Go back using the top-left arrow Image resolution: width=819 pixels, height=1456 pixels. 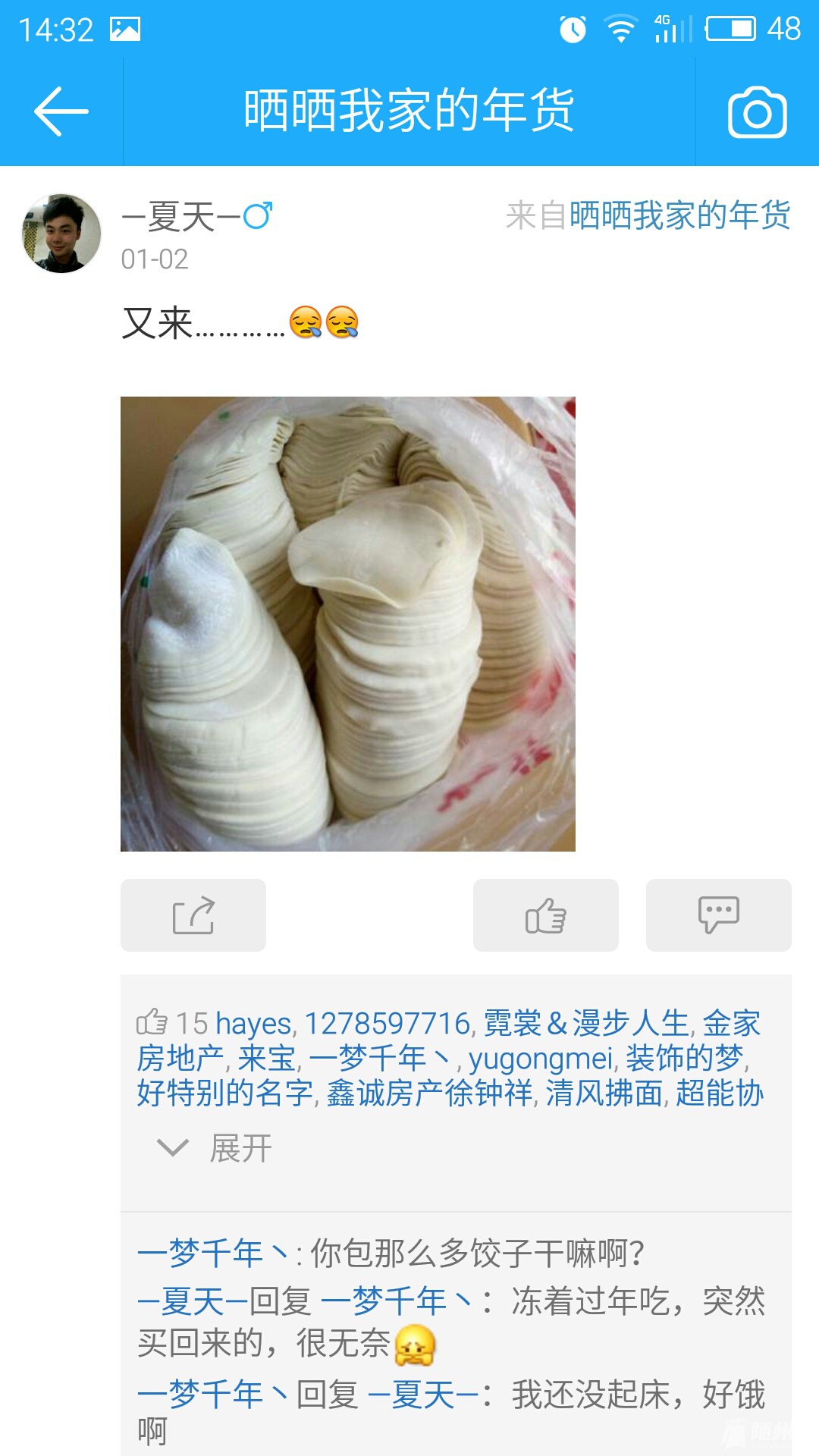pos(61,111)
